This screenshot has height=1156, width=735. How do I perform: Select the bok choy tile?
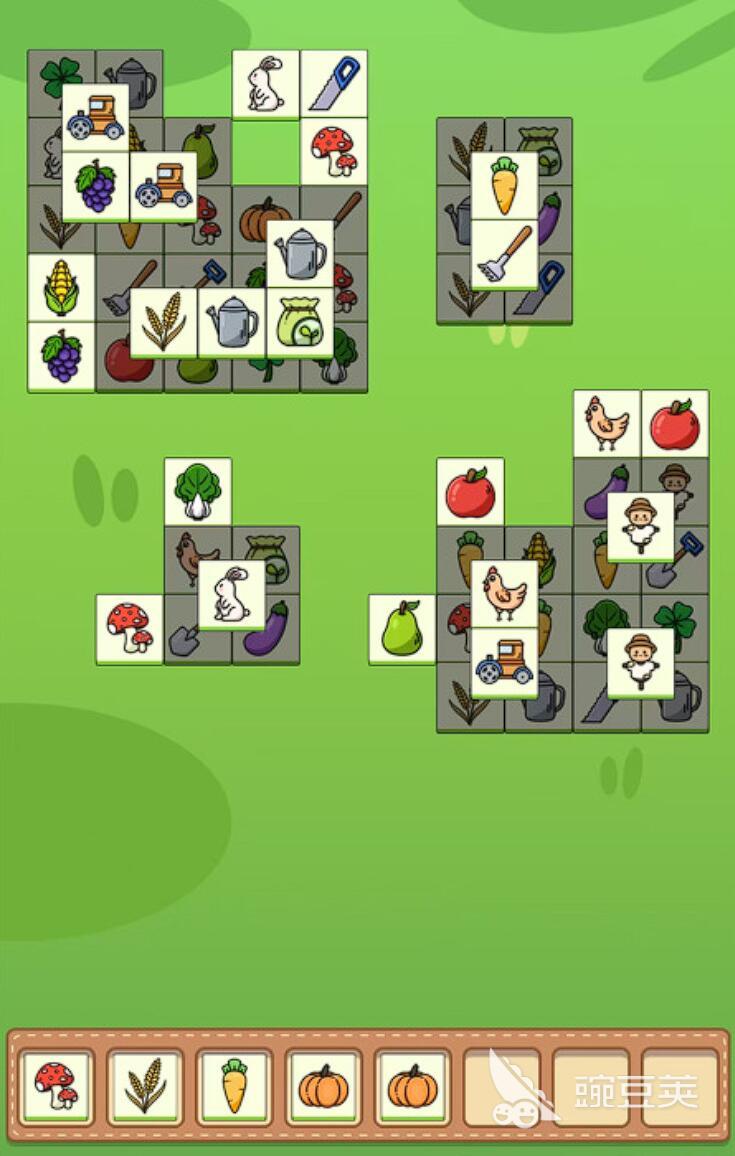(198, 491)
